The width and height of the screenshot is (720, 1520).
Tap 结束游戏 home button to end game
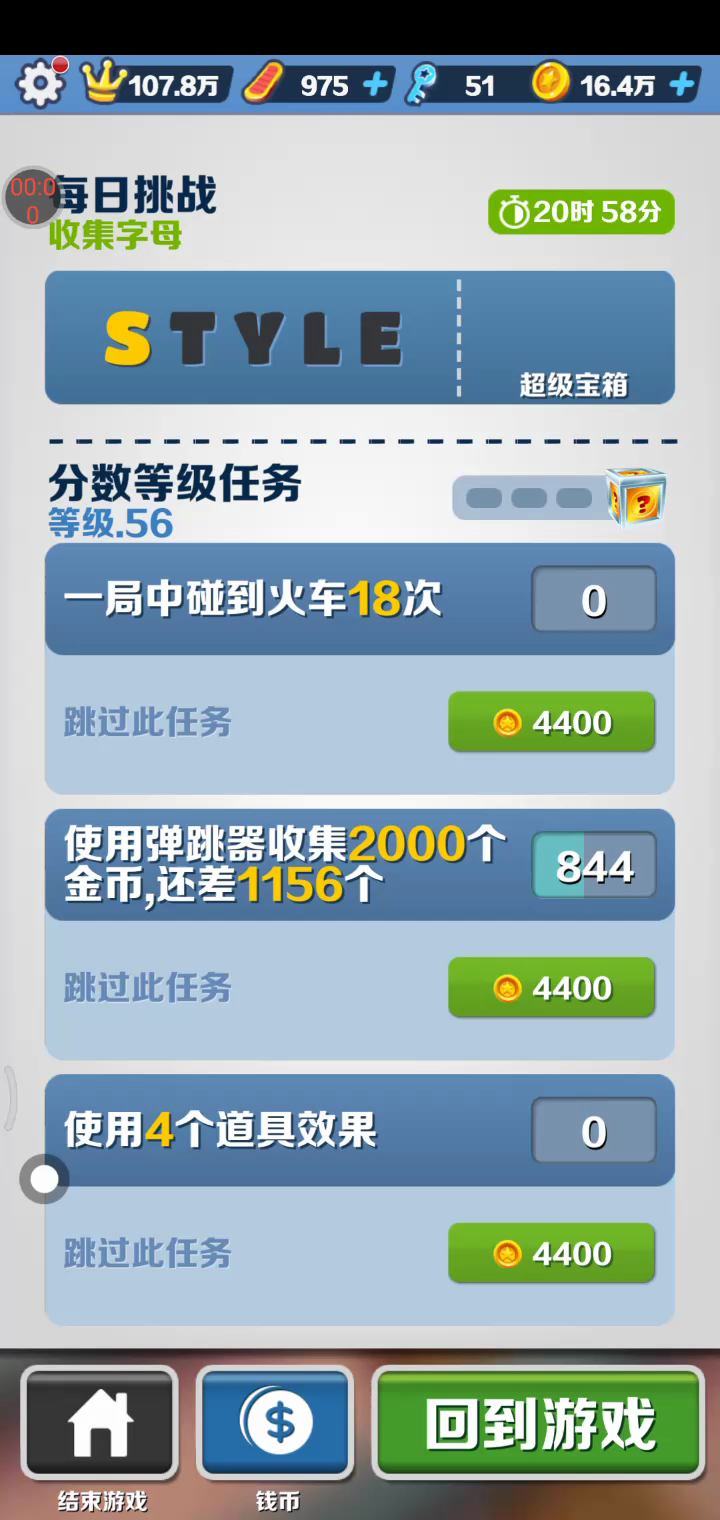[100, 1423]
